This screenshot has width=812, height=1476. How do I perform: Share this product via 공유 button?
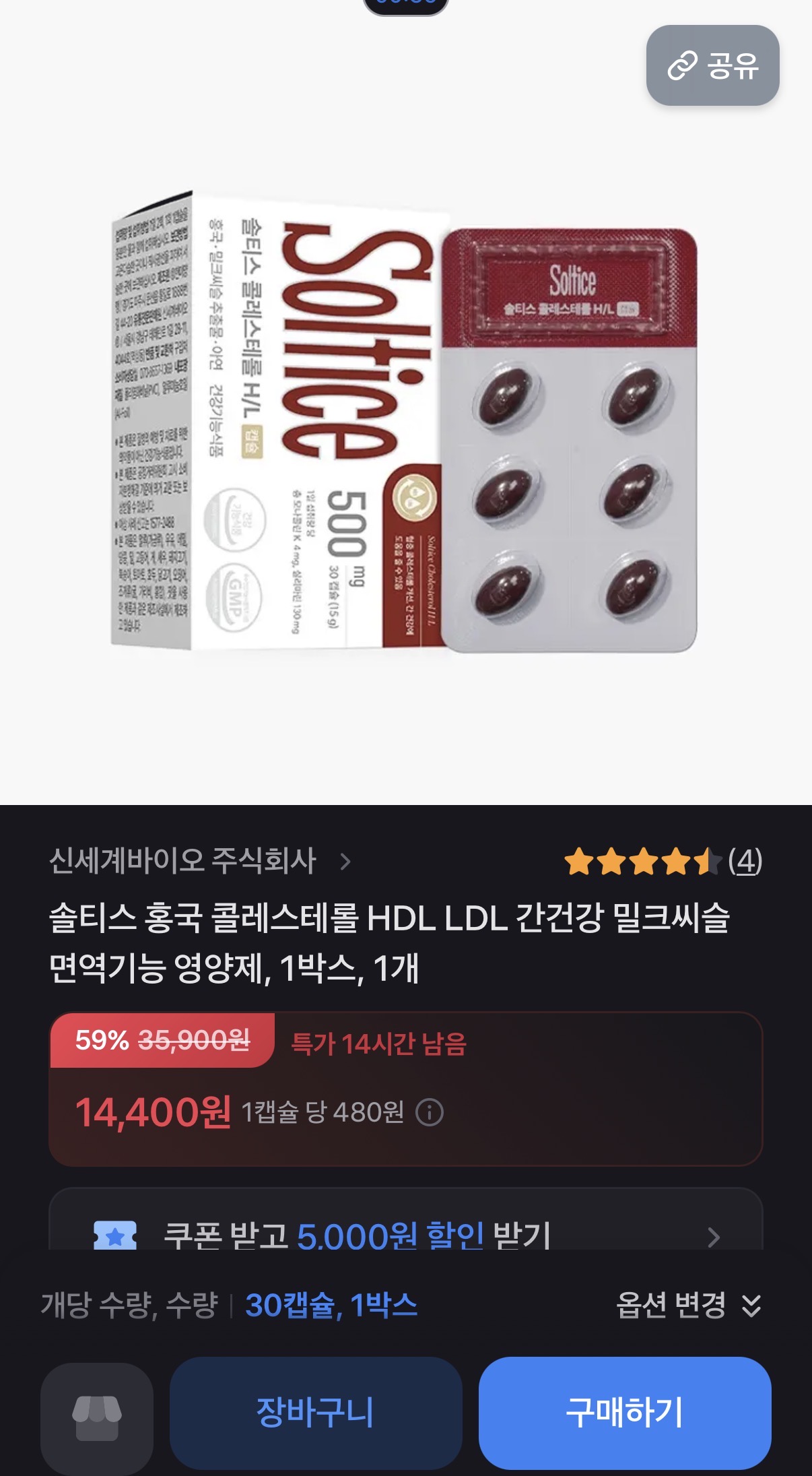pyautogui.click(x=712, y=65)
